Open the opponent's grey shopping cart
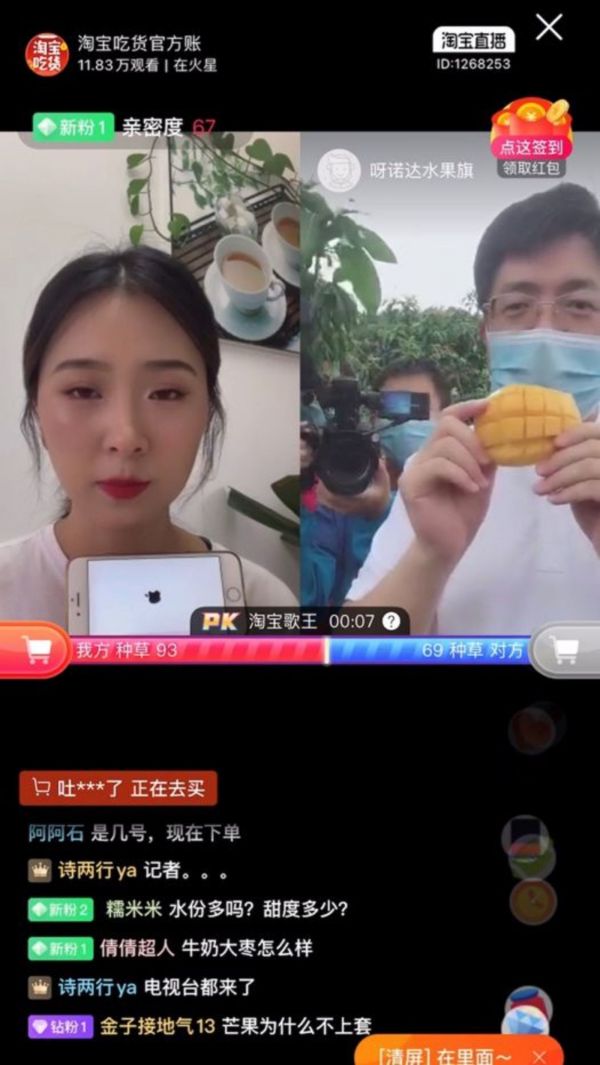This screenshot has height=1065, width=600. pos(567,649)
